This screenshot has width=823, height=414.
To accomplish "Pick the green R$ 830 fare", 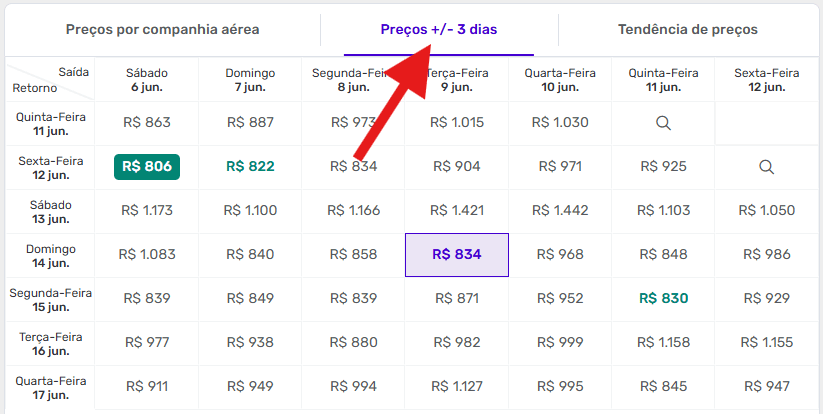I will [662, 298].
